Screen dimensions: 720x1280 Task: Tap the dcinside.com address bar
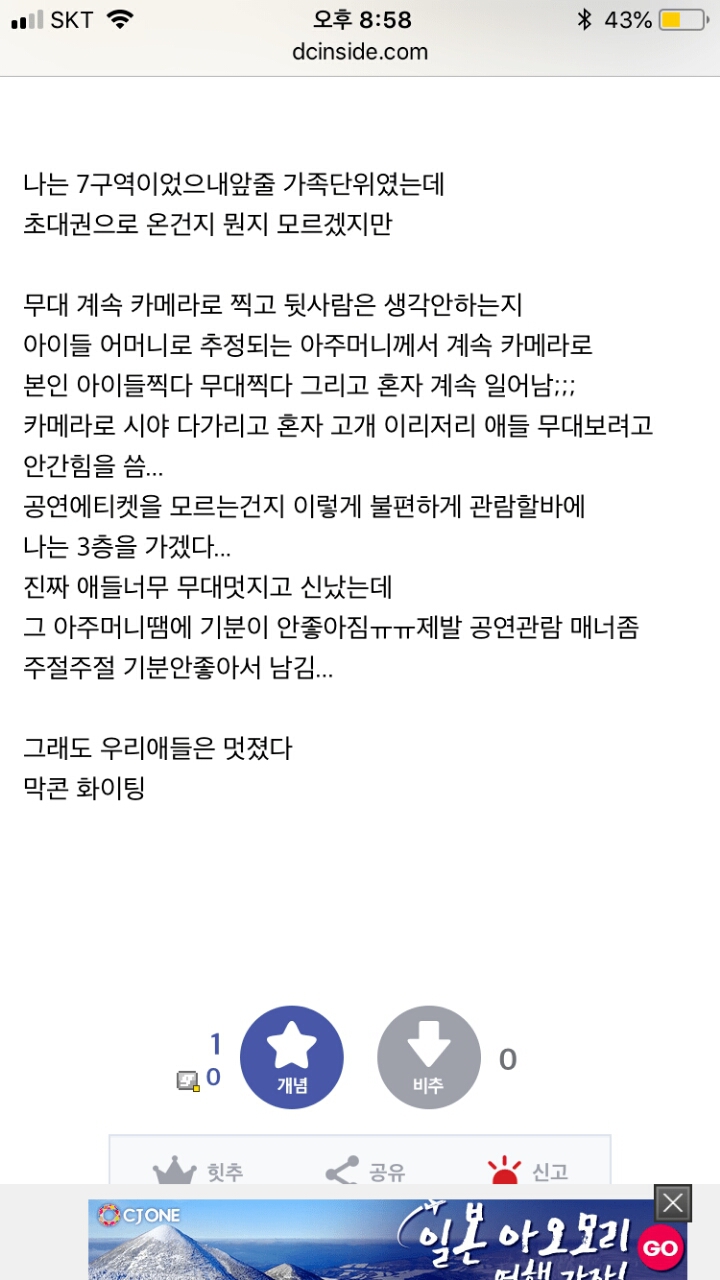(360, 52)
